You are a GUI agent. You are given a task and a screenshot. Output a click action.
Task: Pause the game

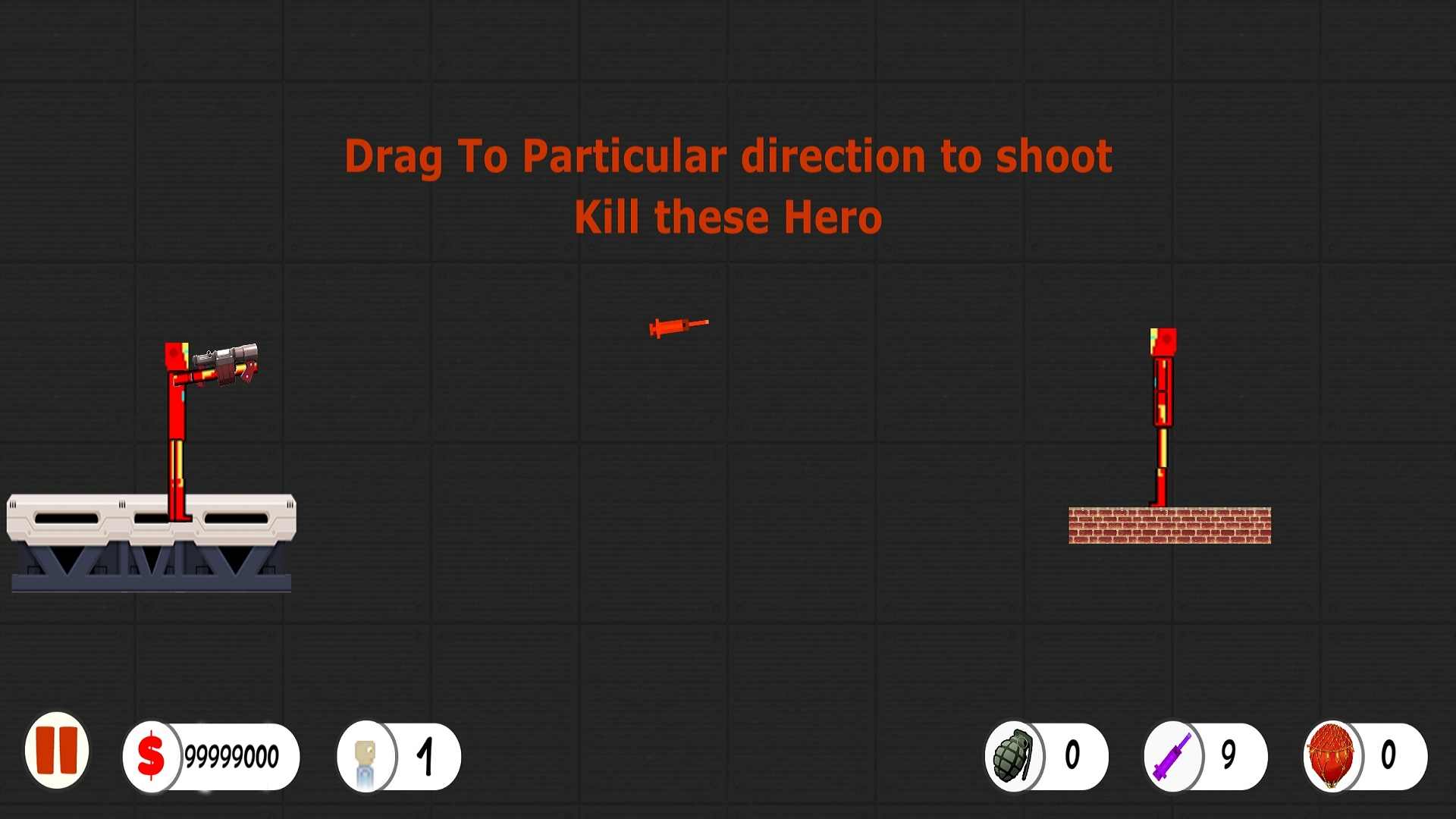(x=57, y=751)
